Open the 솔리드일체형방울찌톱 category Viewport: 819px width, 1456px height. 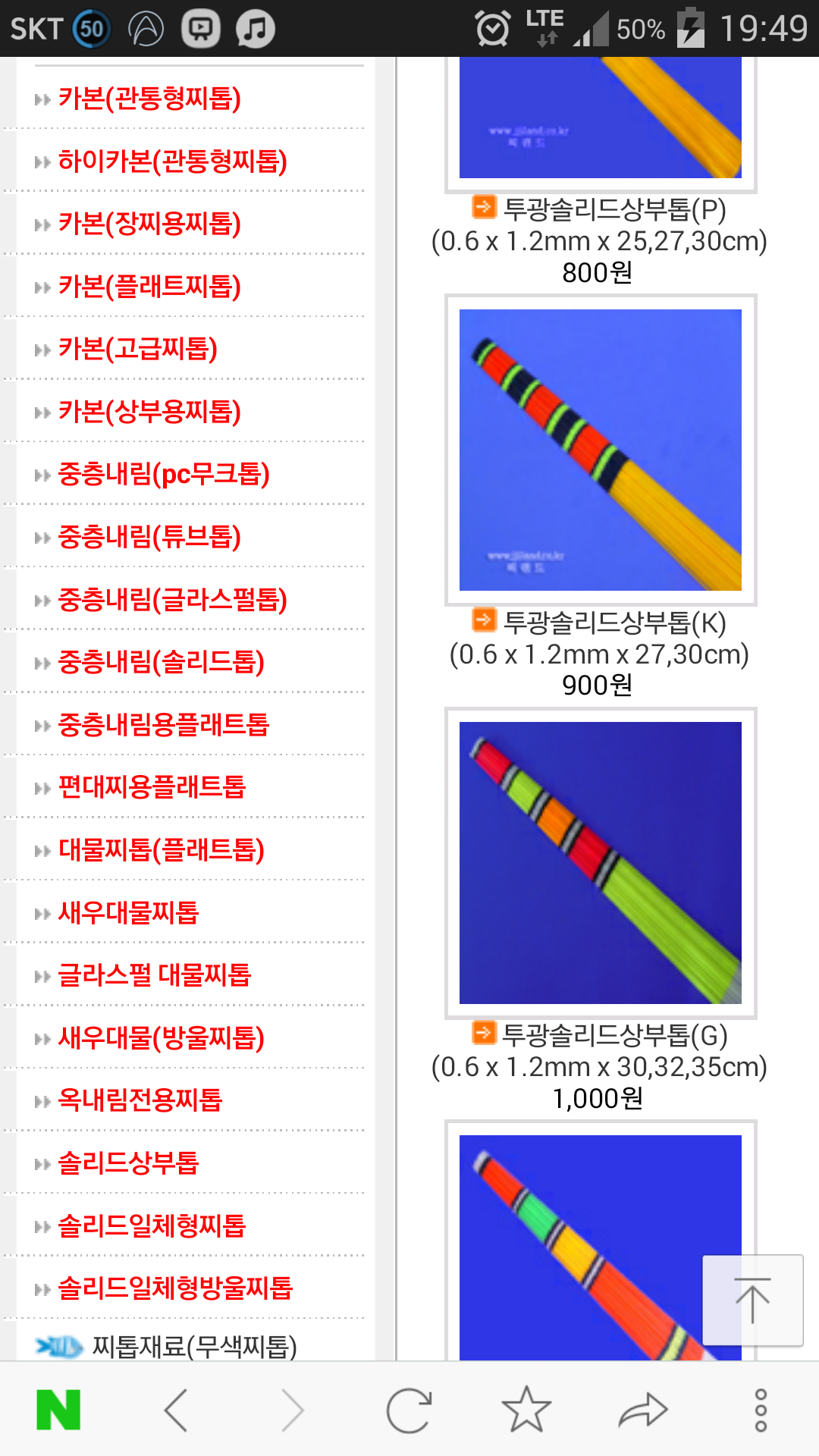175,1288
